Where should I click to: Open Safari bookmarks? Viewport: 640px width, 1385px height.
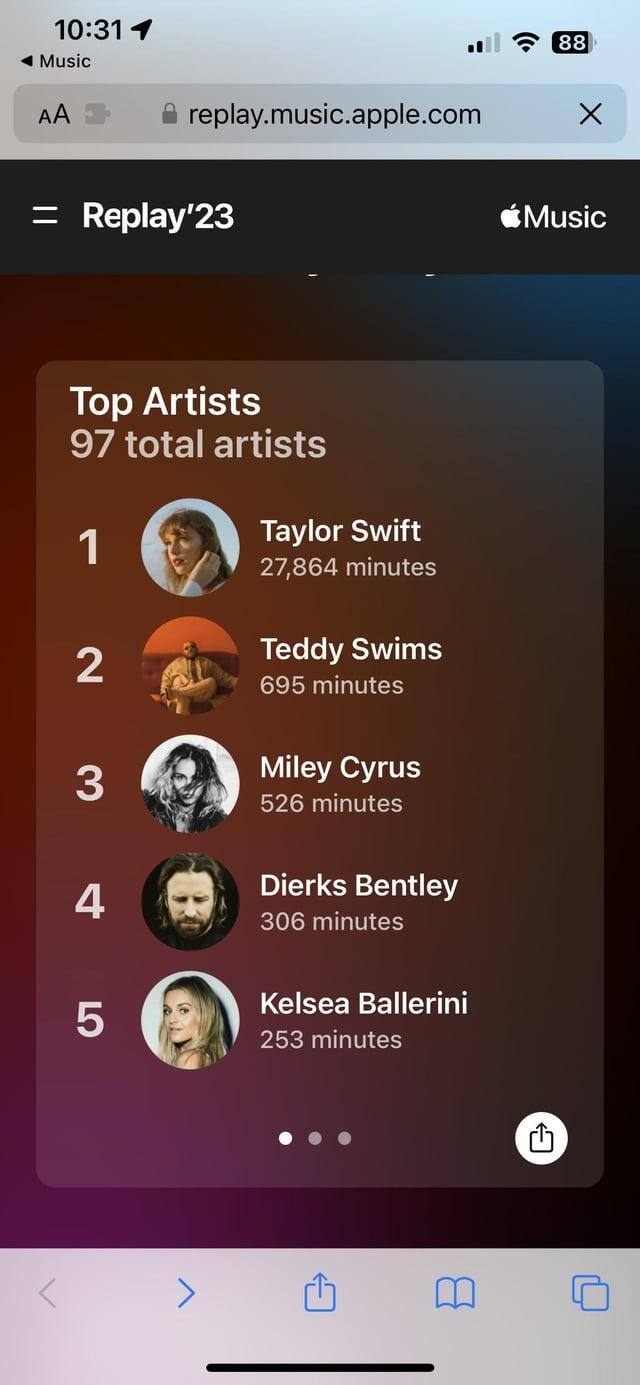(455, 1294)
